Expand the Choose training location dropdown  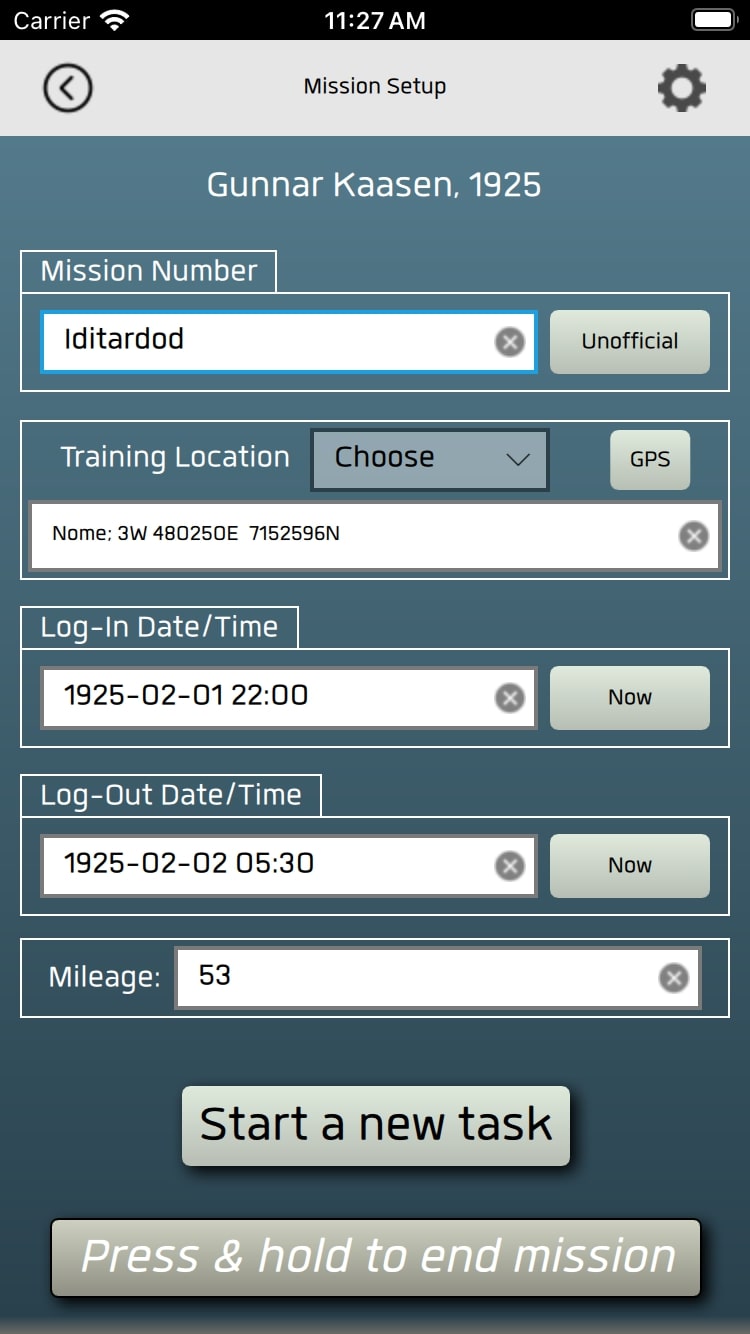tap(430, 459)
